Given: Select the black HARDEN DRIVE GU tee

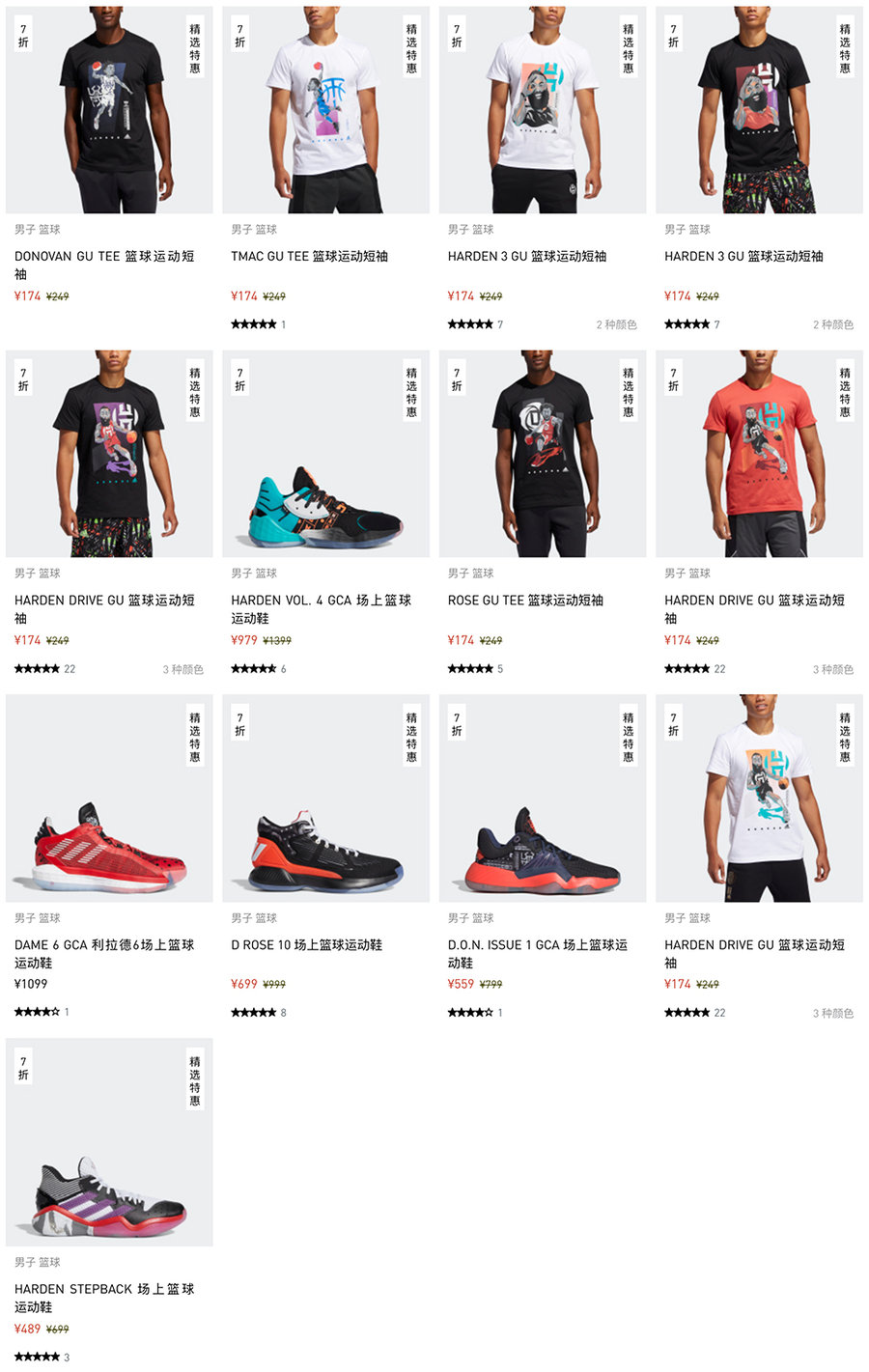Looking at the screenshot, I should [109, 454].
